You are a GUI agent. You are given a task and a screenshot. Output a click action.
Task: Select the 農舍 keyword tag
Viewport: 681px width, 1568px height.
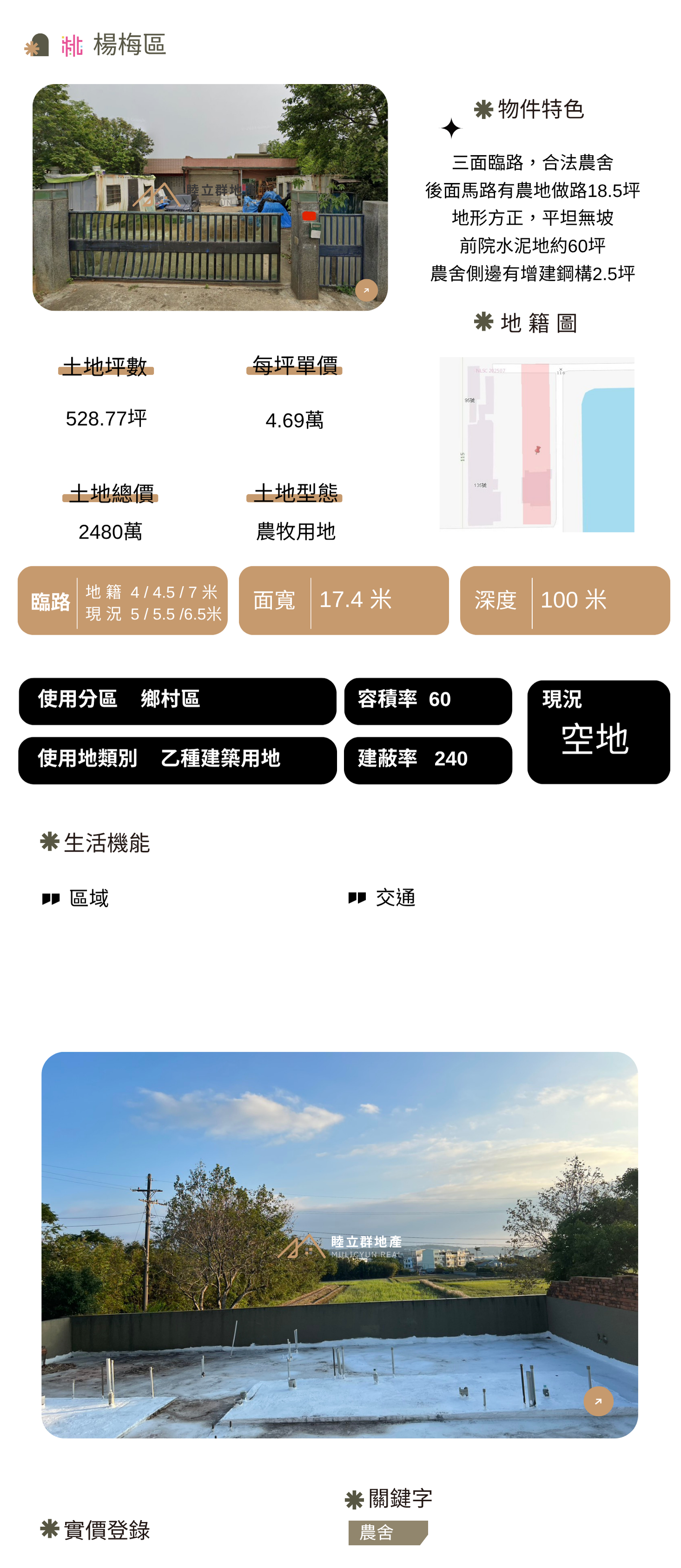[x=387, y=1532]
